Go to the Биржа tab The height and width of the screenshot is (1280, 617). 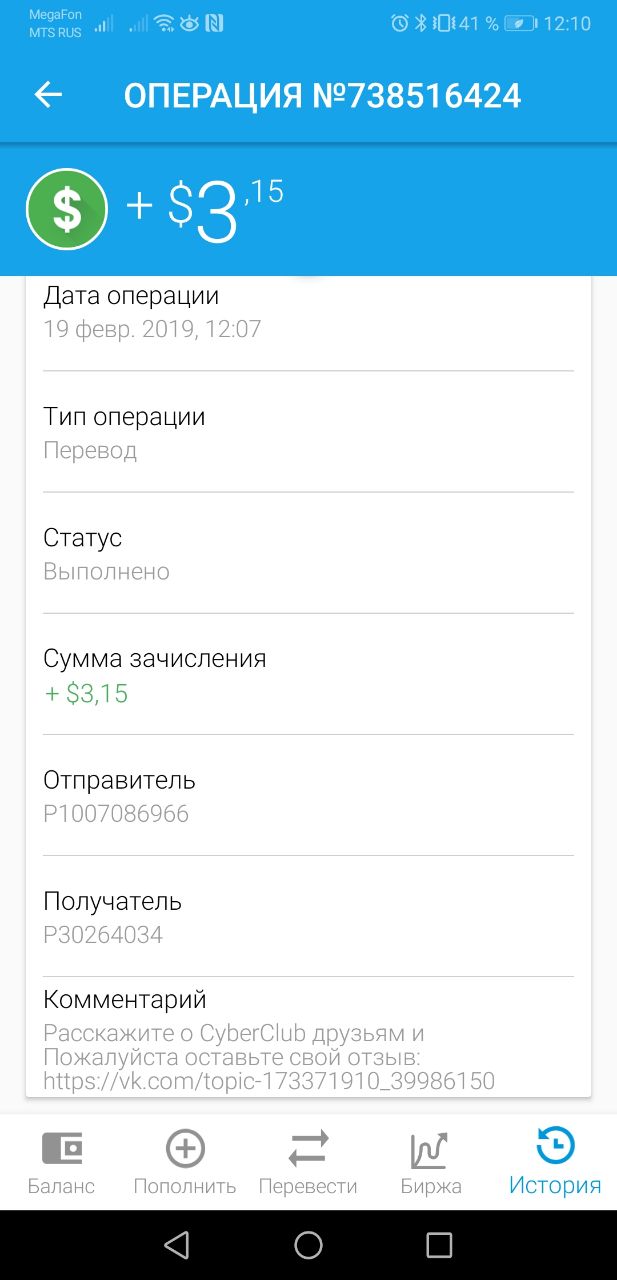click(x=431, y=1162)
